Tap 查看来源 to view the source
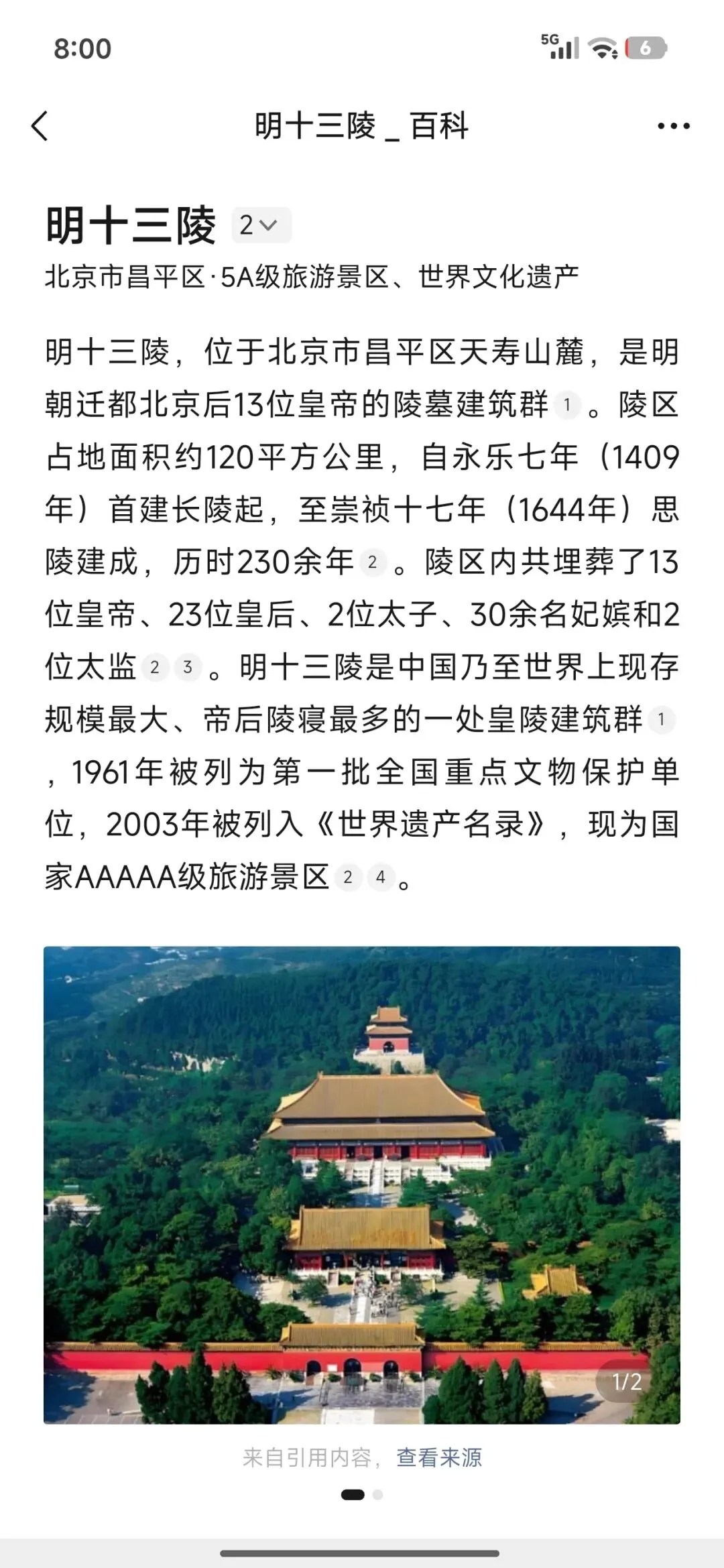The height and width of the screenshot is (1568, 724). pyautogui.click(x=439, y=1457)
